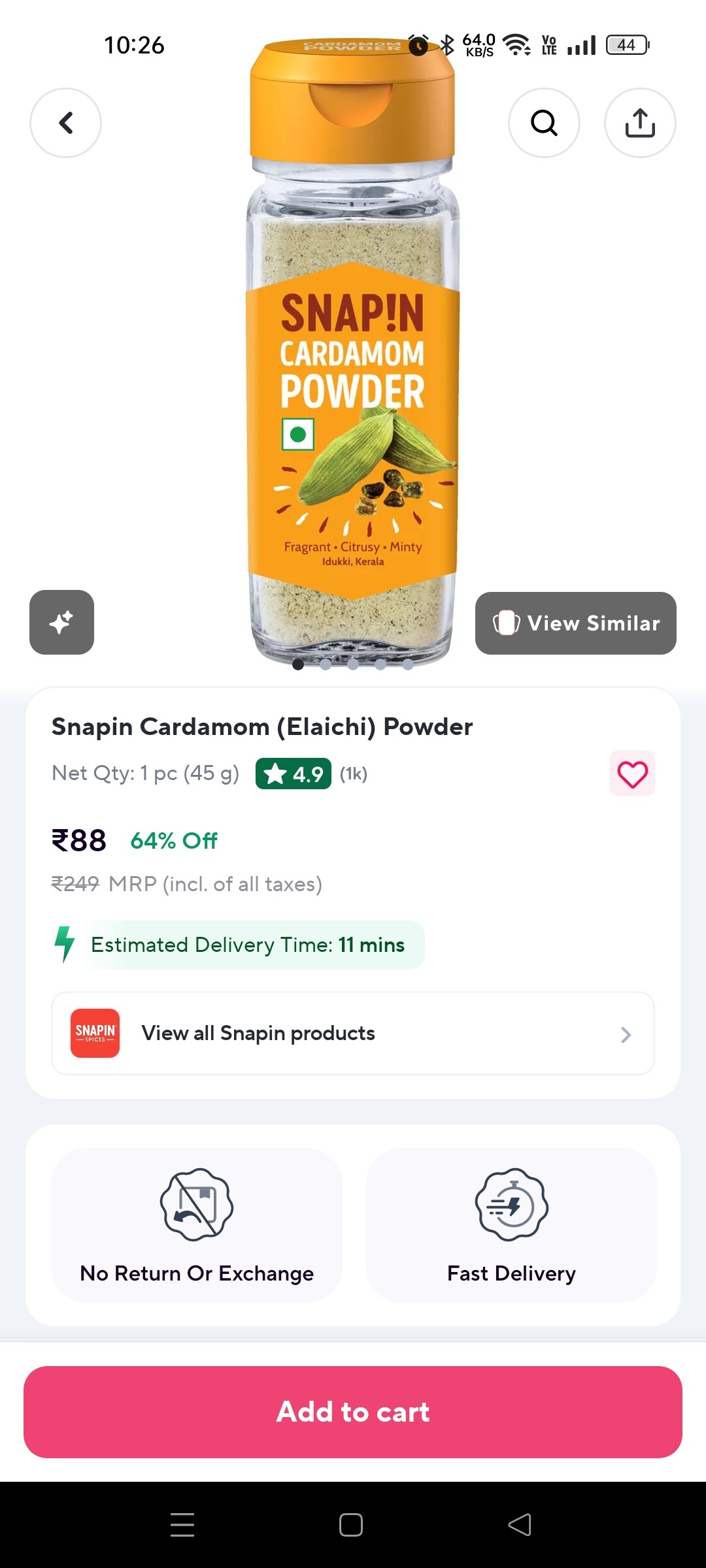The height and width of the screenshot is (1568, 706).
Task: Add product to wishlist with heart
Action: (x=632, y=774)
